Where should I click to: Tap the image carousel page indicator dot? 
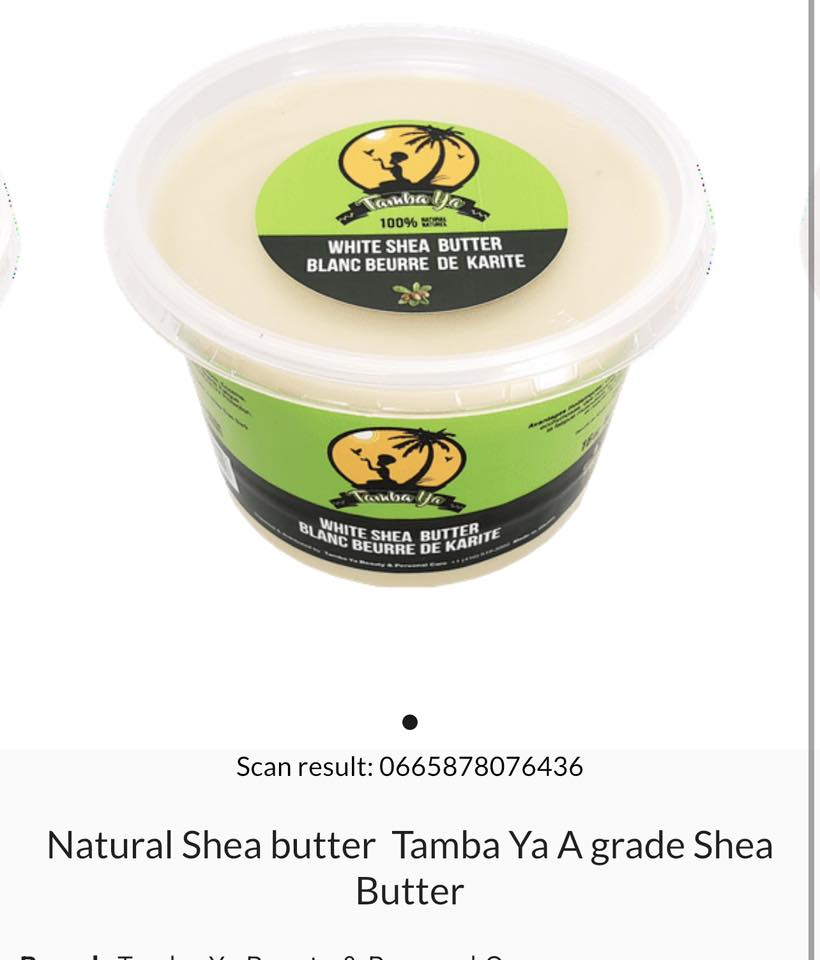point(409,722)
